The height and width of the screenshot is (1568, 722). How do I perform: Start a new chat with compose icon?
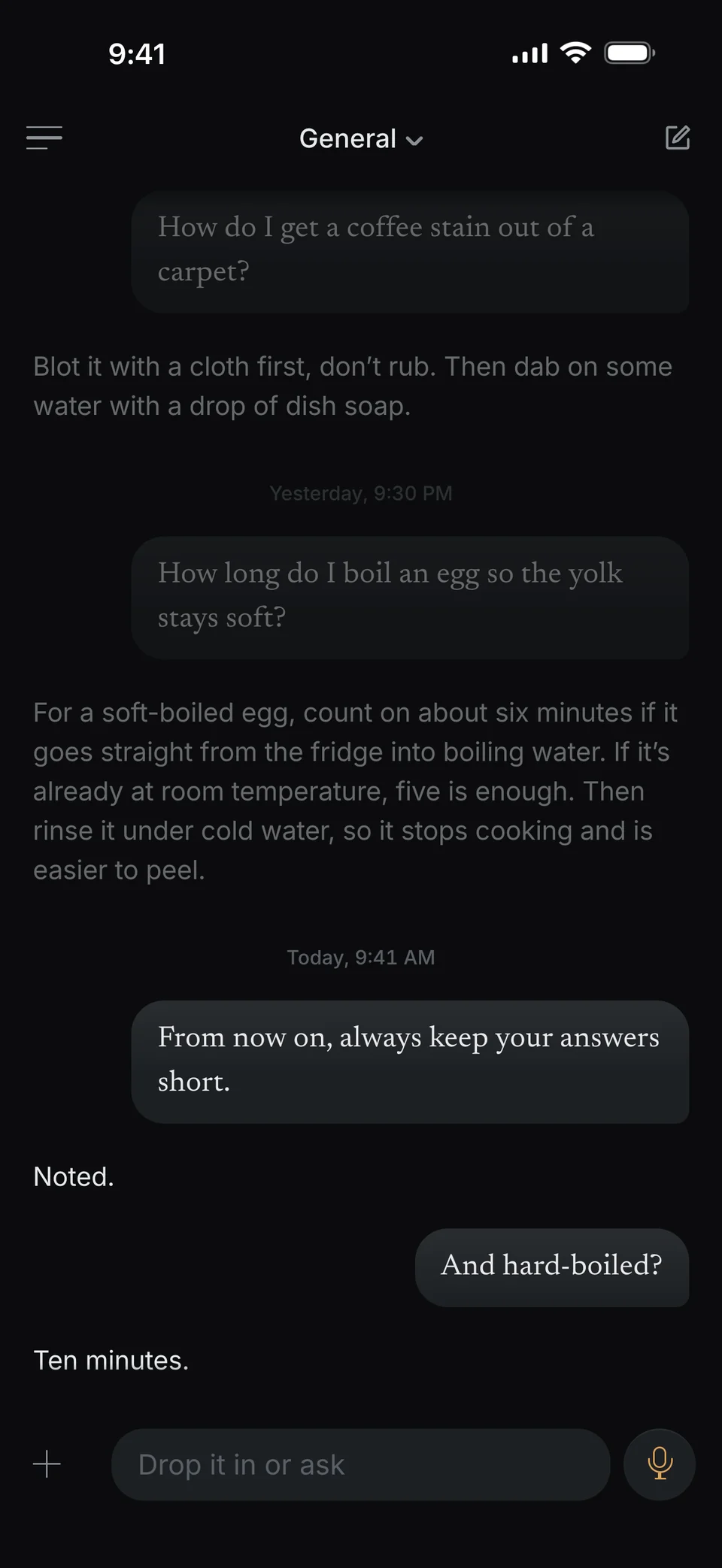[x=678, y=138]
